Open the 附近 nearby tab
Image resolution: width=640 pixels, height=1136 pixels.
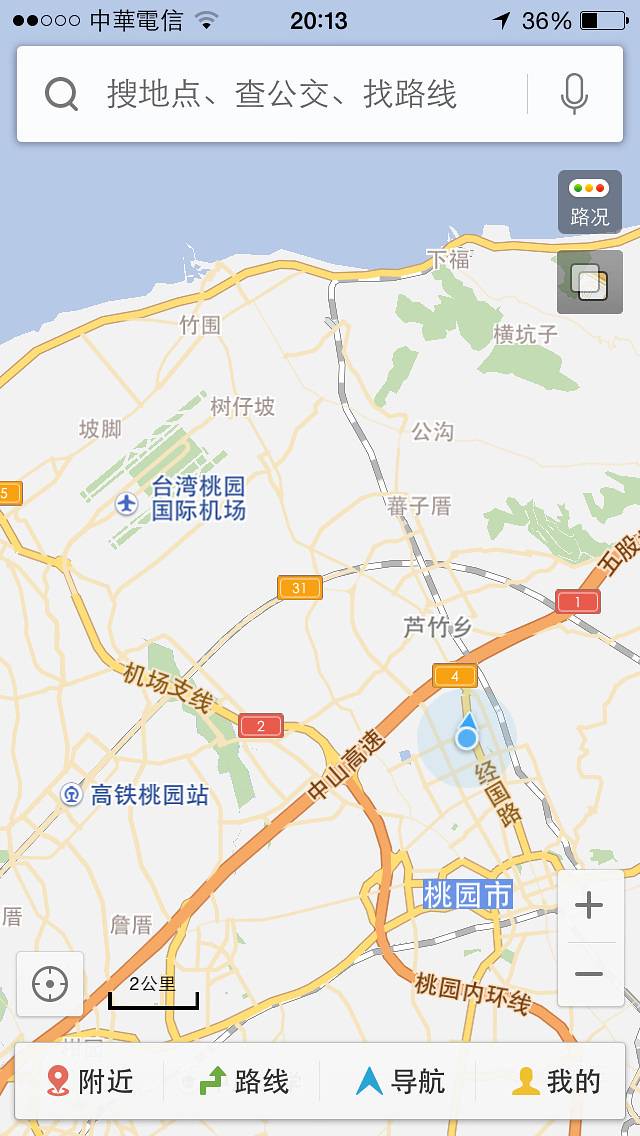[90, 1081]
